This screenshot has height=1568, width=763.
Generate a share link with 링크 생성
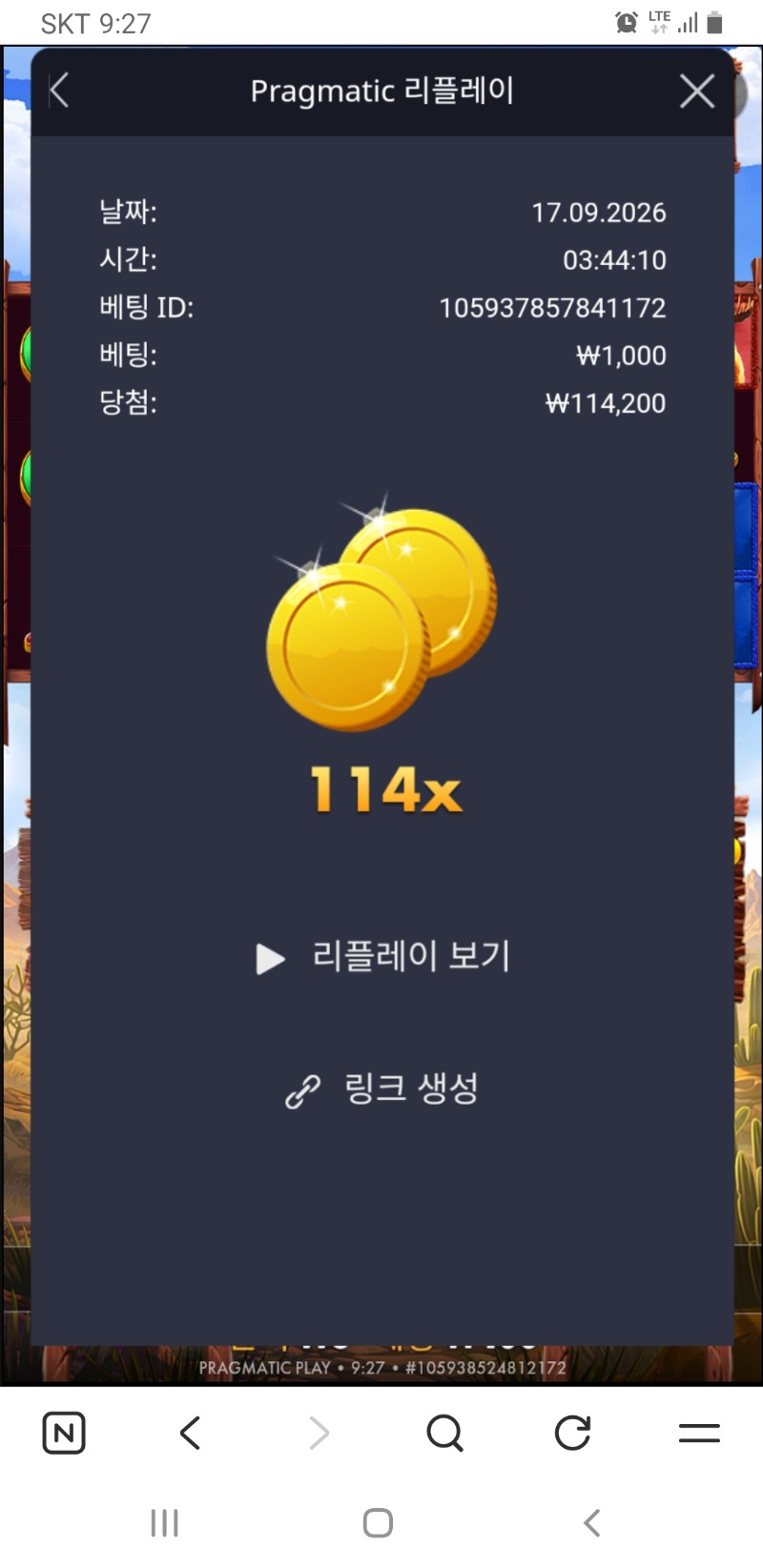[382, 1089]
